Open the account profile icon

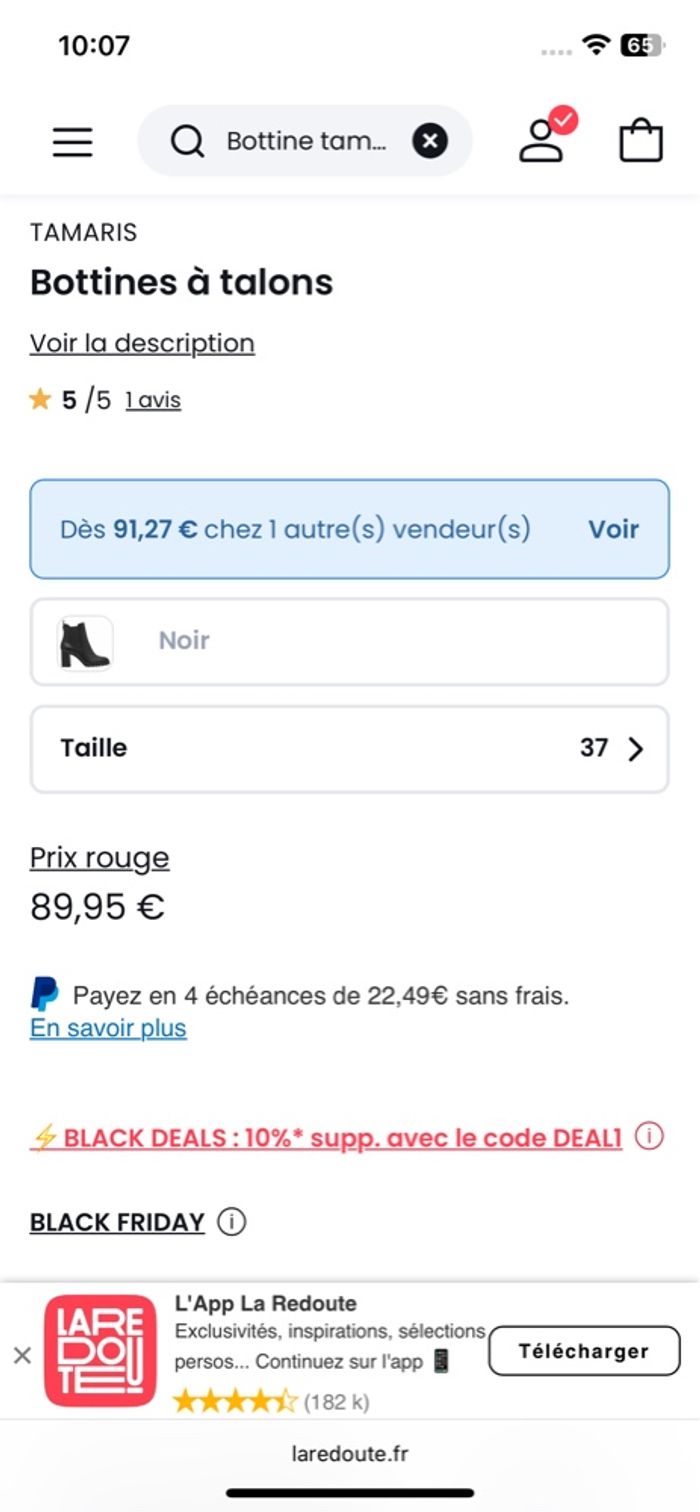543,140
